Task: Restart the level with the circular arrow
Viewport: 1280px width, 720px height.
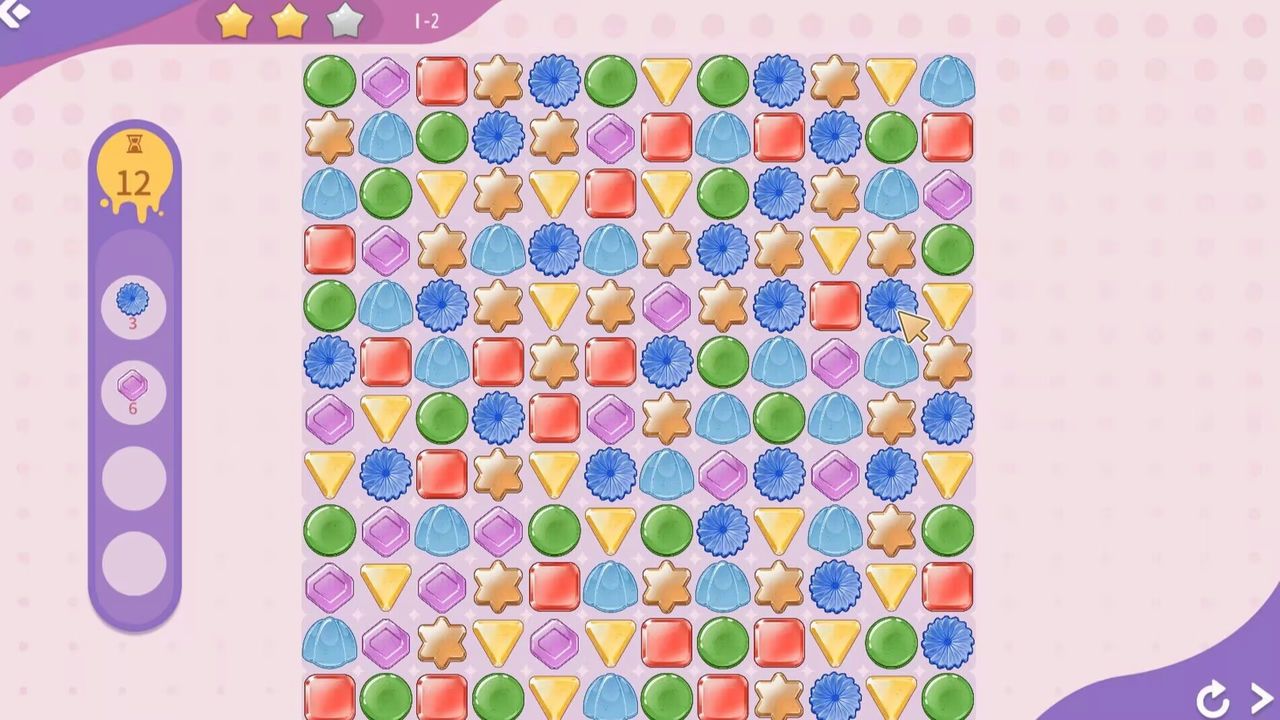Action: point(1212,699)
